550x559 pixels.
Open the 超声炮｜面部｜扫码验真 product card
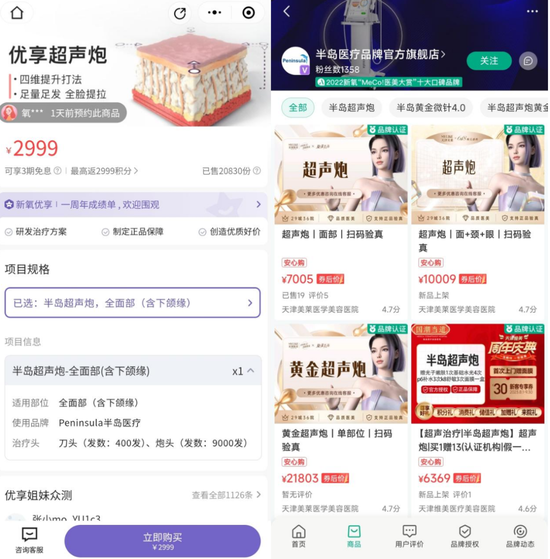tap(341, 222)
